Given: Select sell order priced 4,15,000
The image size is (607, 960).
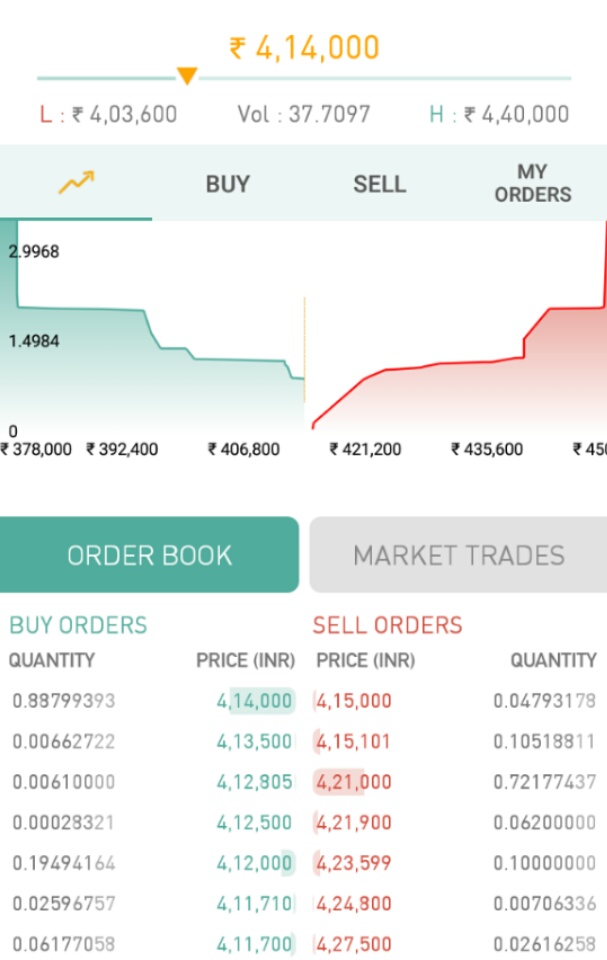Looking at the screenshot, I should coord(354,701).
